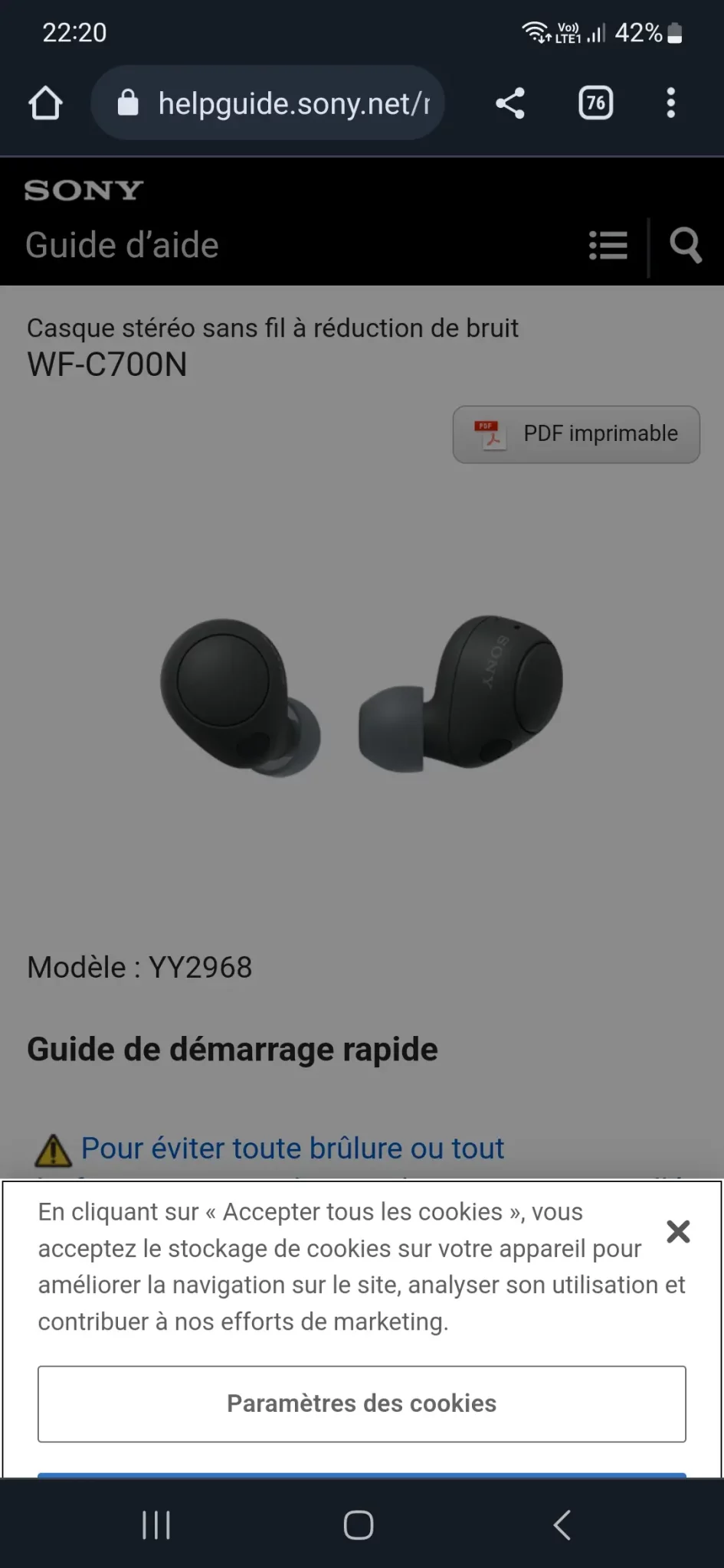Open the browser overflow menu
The image size is (724, 1568).
click(670, 103)
